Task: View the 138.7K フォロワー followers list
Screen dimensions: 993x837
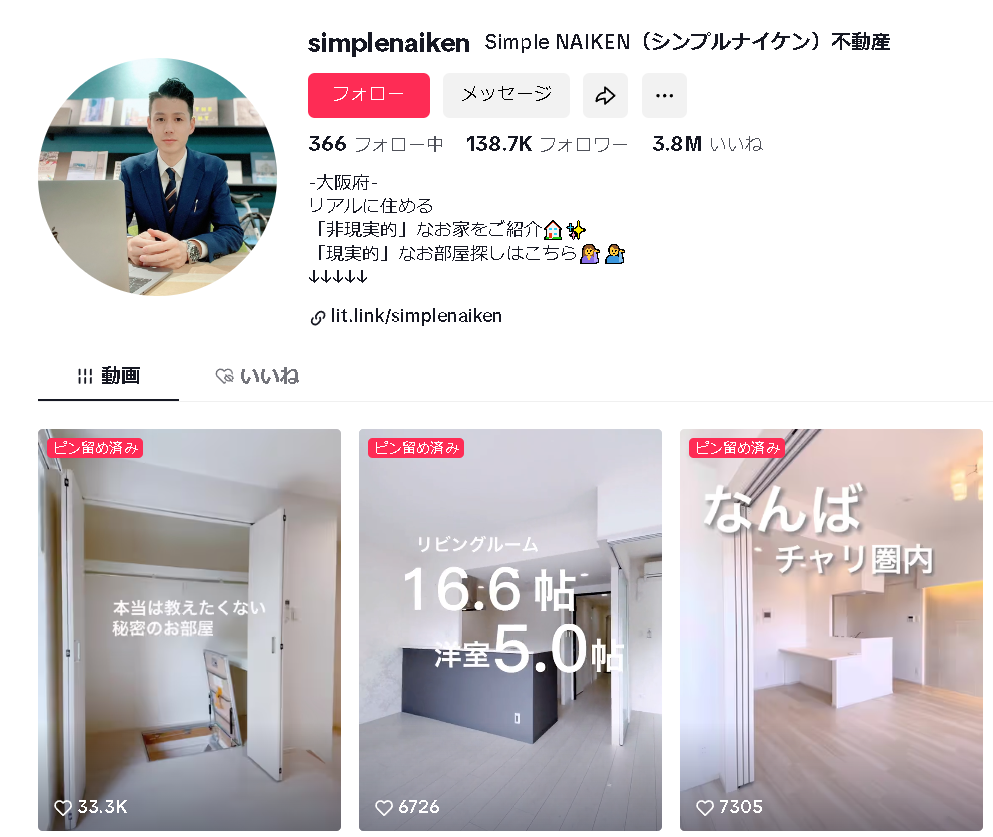Action: (x=547, y=144)
